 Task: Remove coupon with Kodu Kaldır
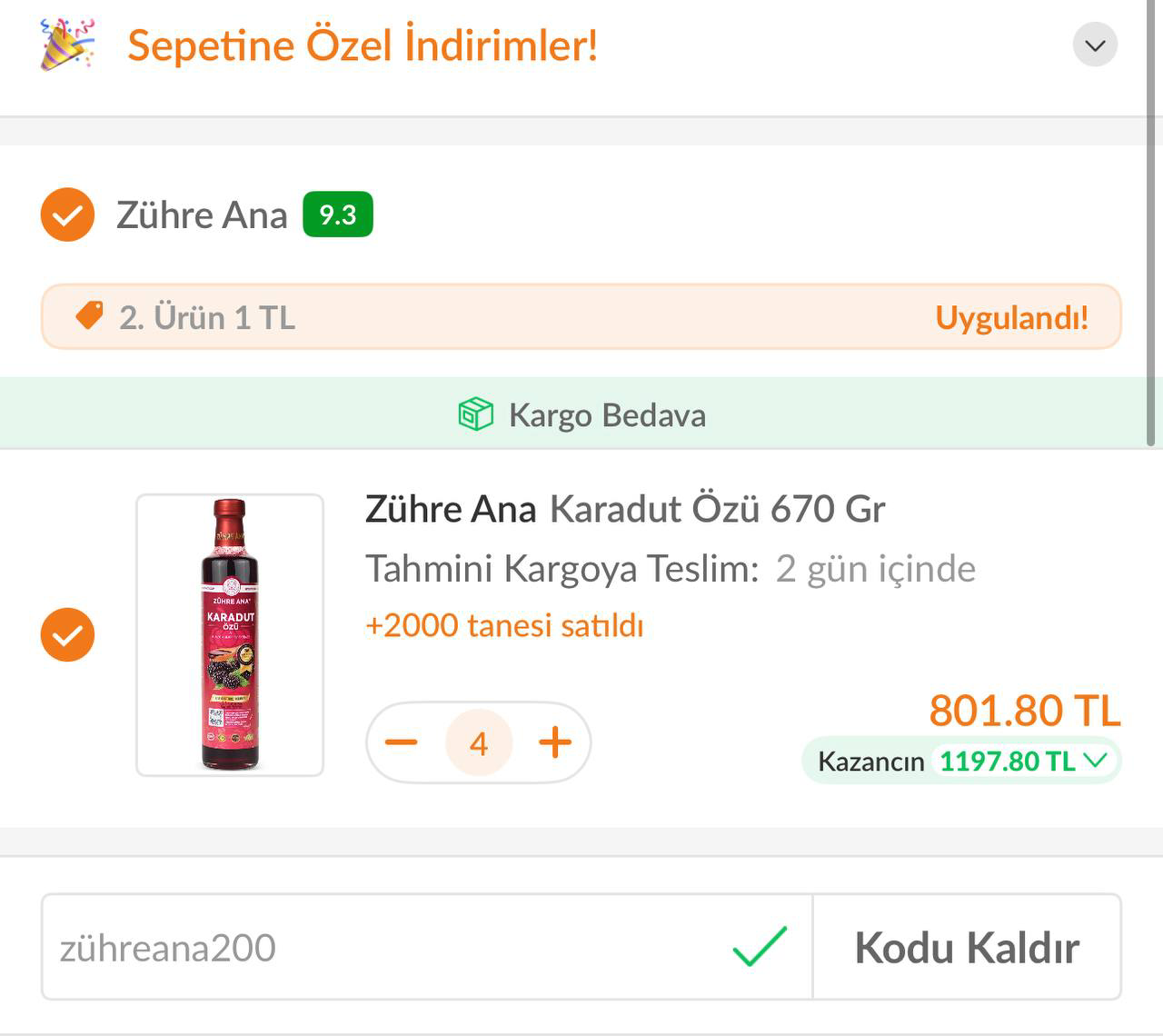pos(967,947)
